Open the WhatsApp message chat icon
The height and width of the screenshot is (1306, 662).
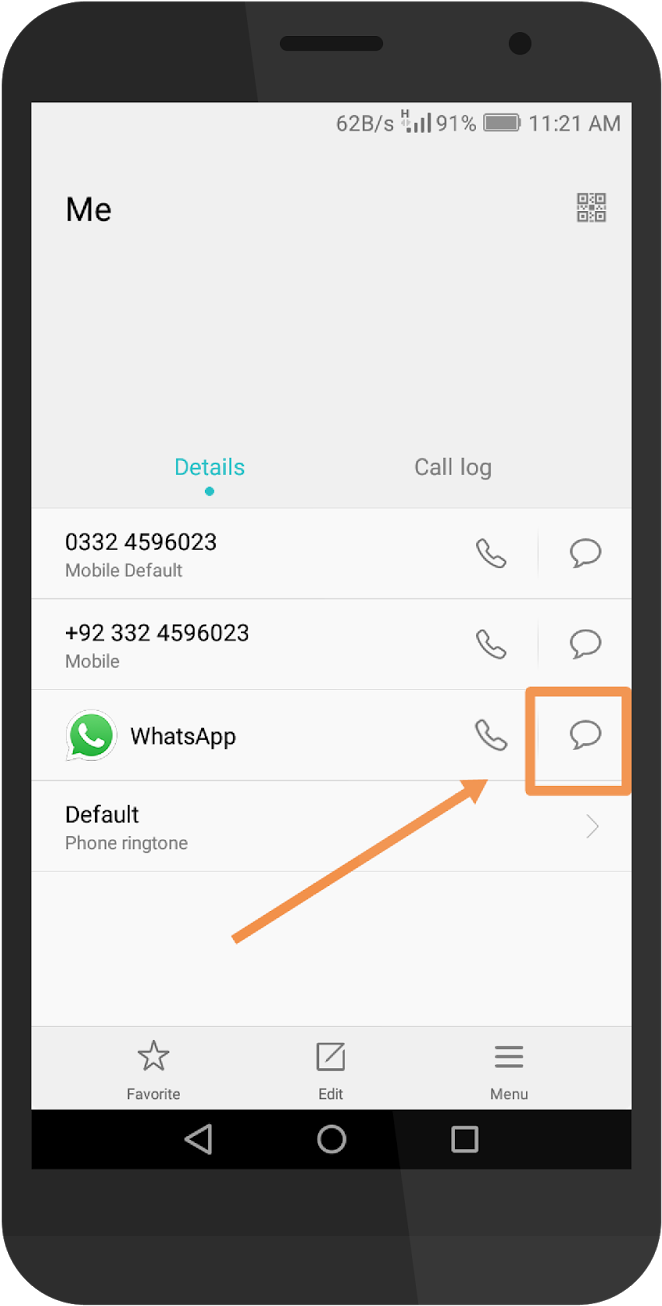(585, 736)
